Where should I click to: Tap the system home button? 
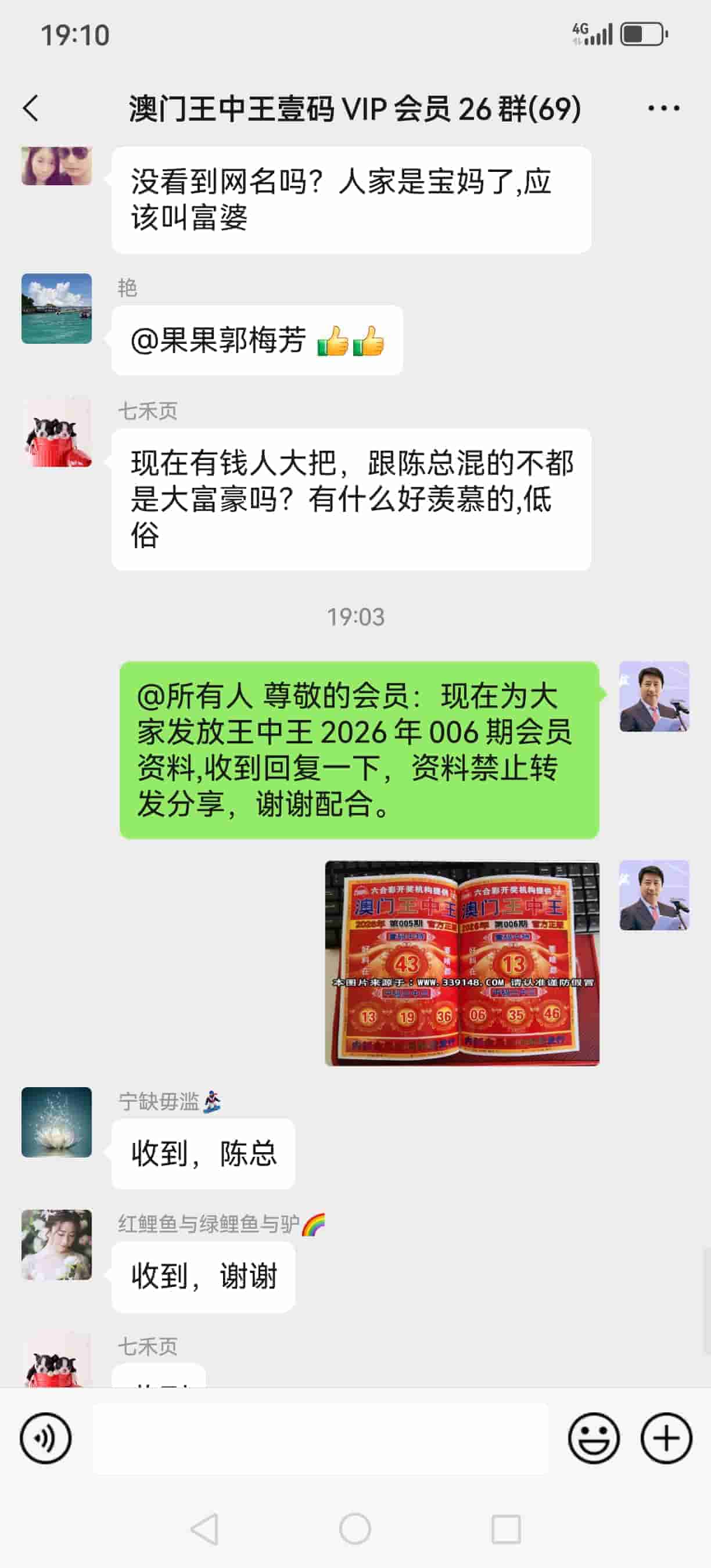pos(355,1529)
